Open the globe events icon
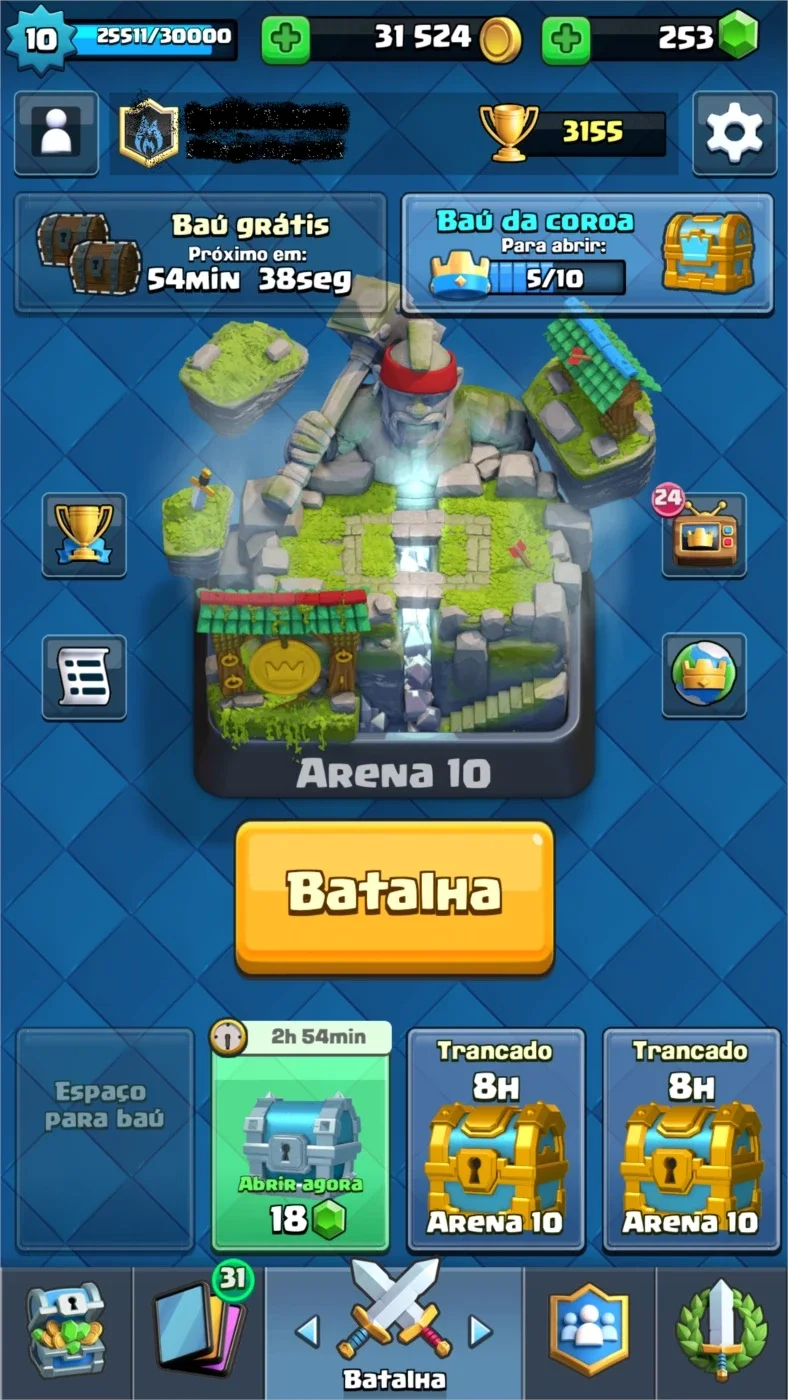788x1400 pixels. tap(704, 675)
